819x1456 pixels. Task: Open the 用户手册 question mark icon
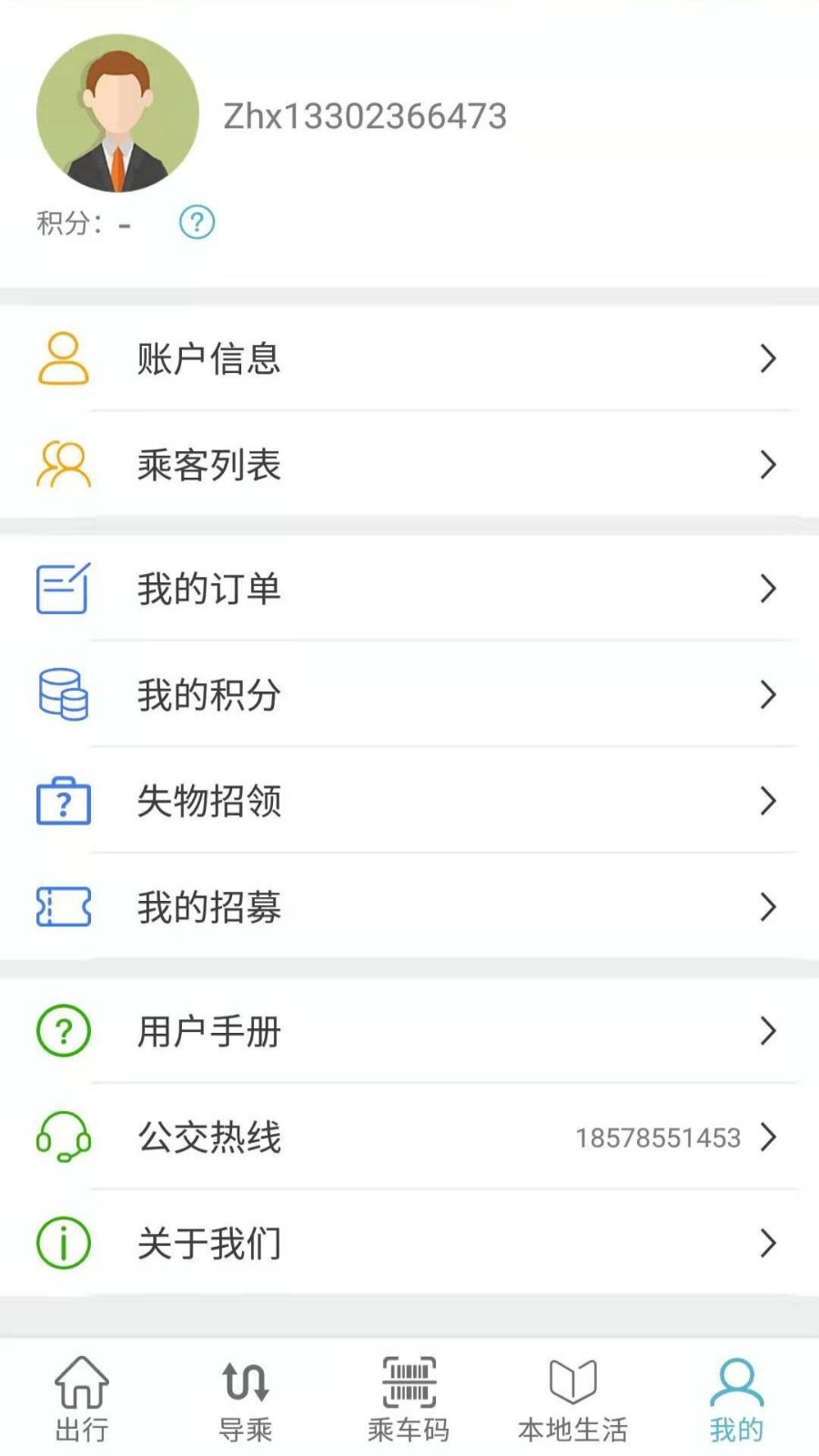(61, 1031)
